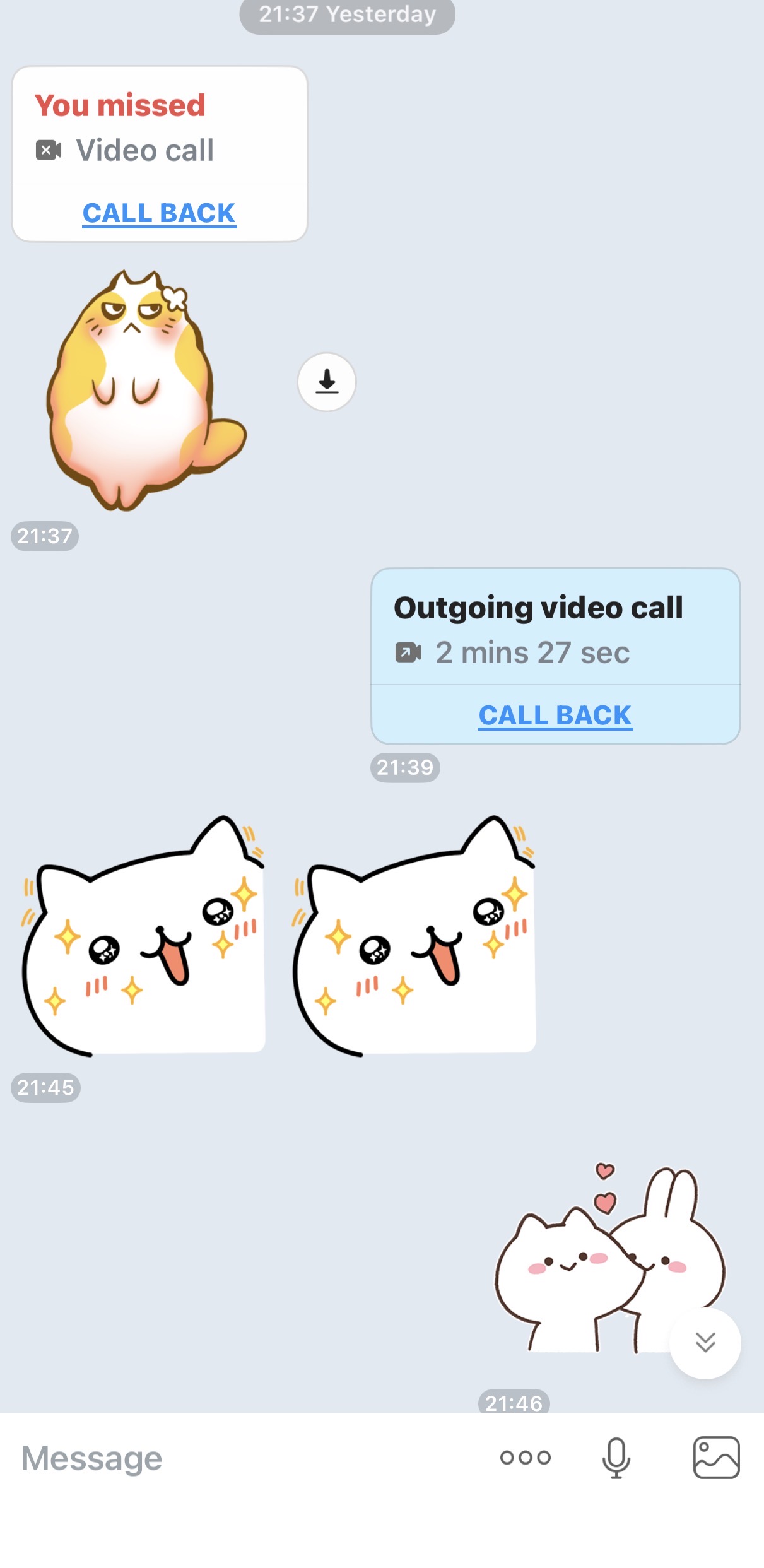The height and width of the screenshot is (1568, 764).
Task: Open the photo gallery picker
Action: (x=716, y=1458)
